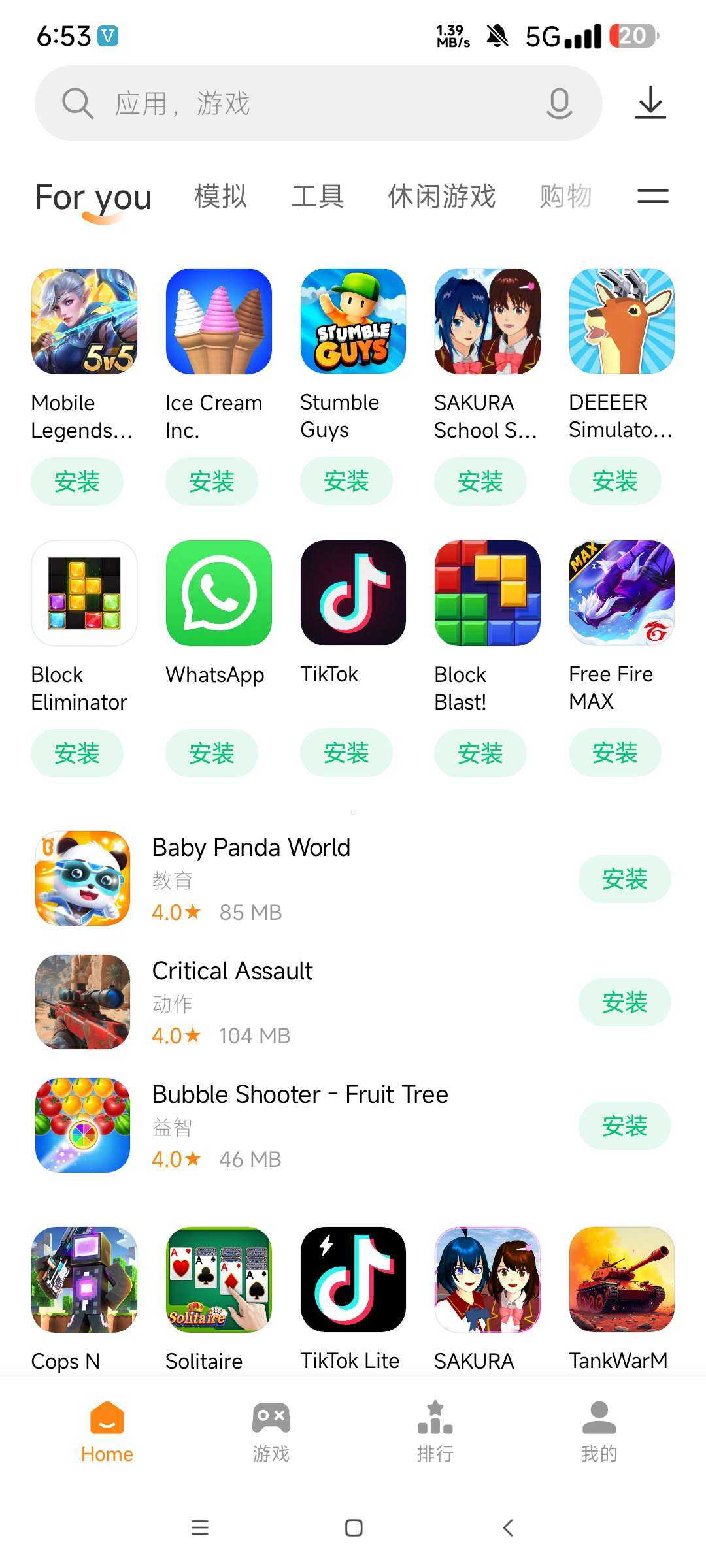Select the 休闲游戏 category tab
The width and height of the screenshot is (706, 1568).
point(442,196)
